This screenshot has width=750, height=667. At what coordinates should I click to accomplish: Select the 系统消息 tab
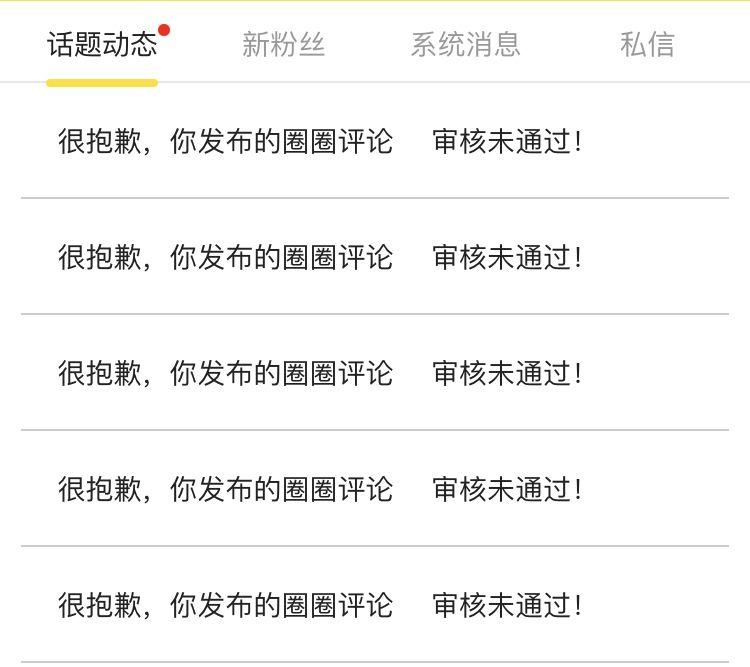click(x=465, y=45)
